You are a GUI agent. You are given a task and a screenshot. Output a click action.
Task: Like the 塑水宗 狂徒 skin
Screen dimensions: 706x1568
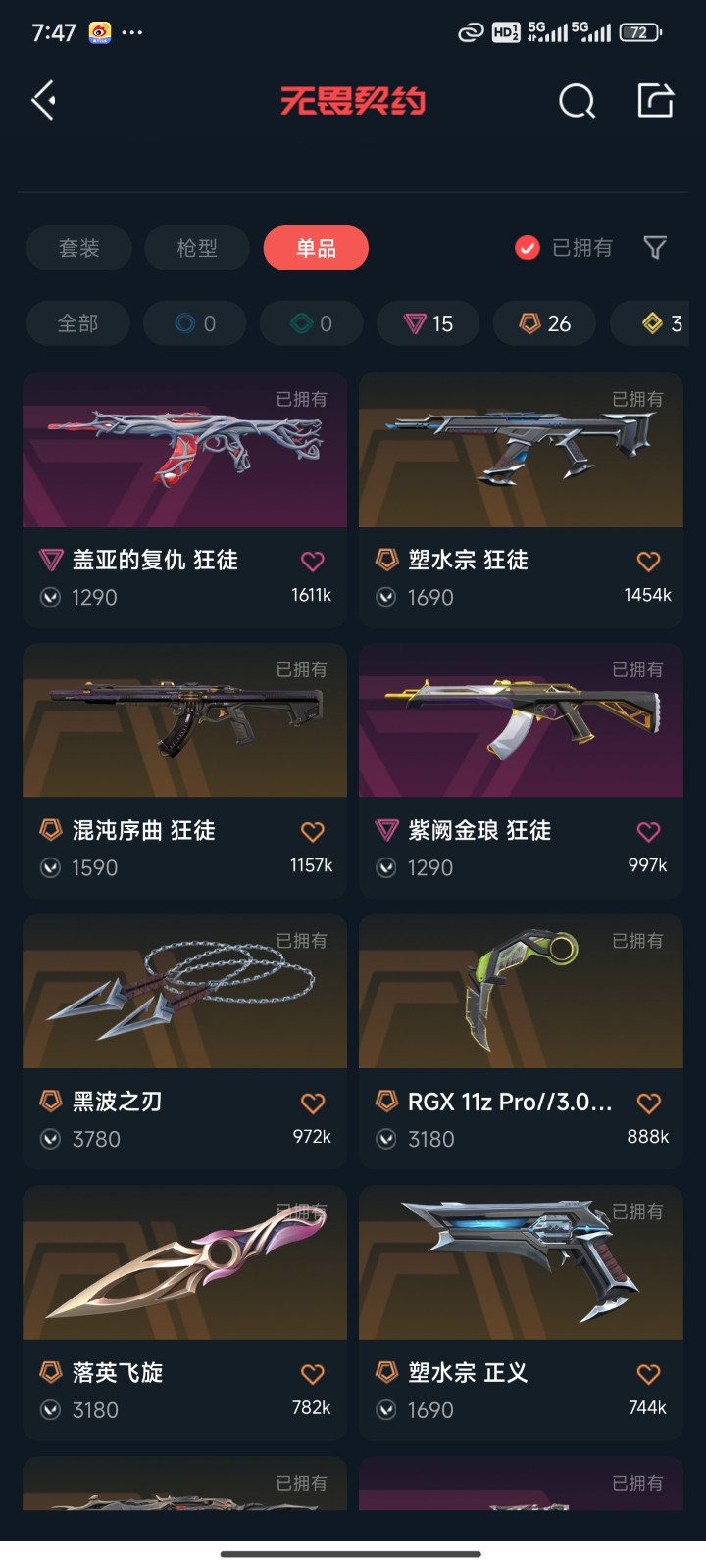(x=648, y=561)
